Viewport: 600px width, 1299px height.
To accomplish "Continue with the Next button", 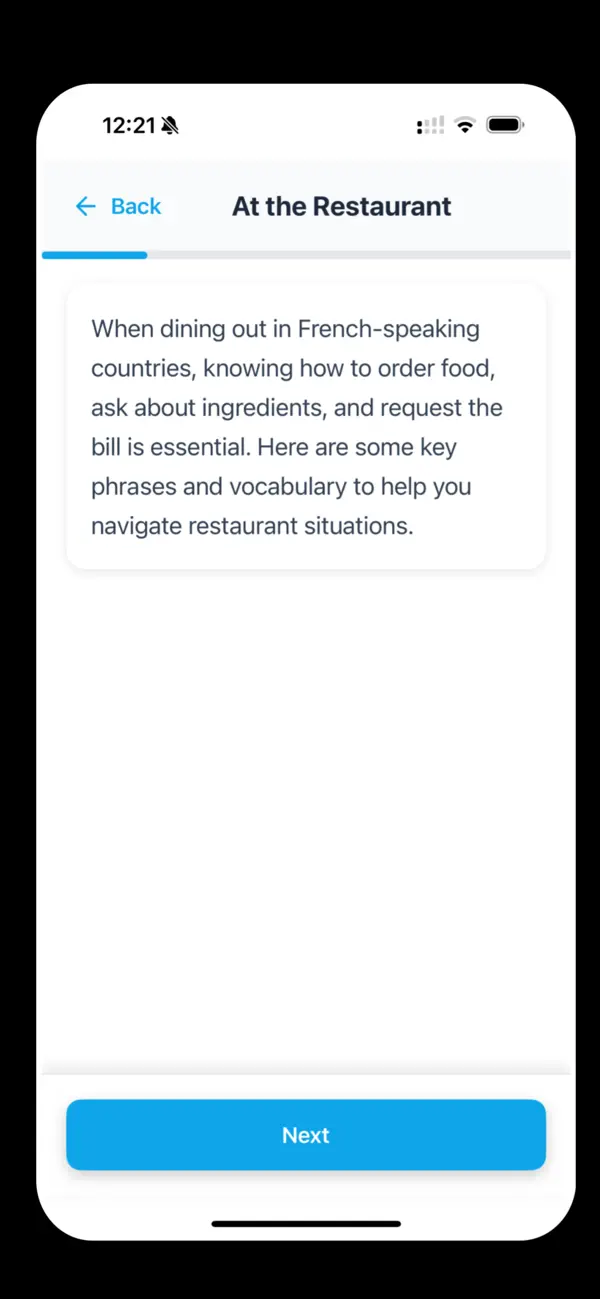I will pyautogui.click(x=306, y=1135).
